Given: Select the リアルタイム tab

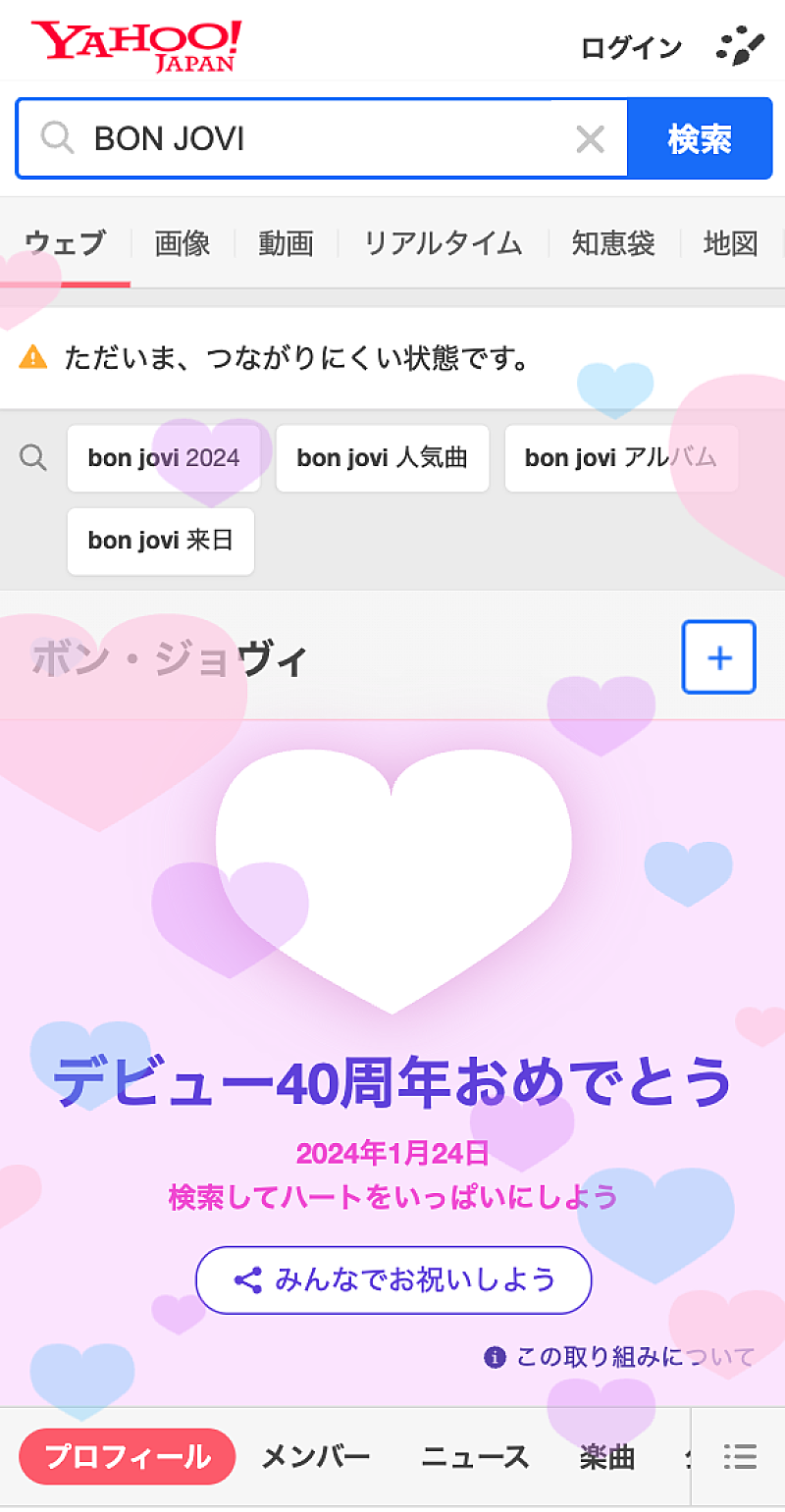Looking at the screenshot, I should point(444,244).
